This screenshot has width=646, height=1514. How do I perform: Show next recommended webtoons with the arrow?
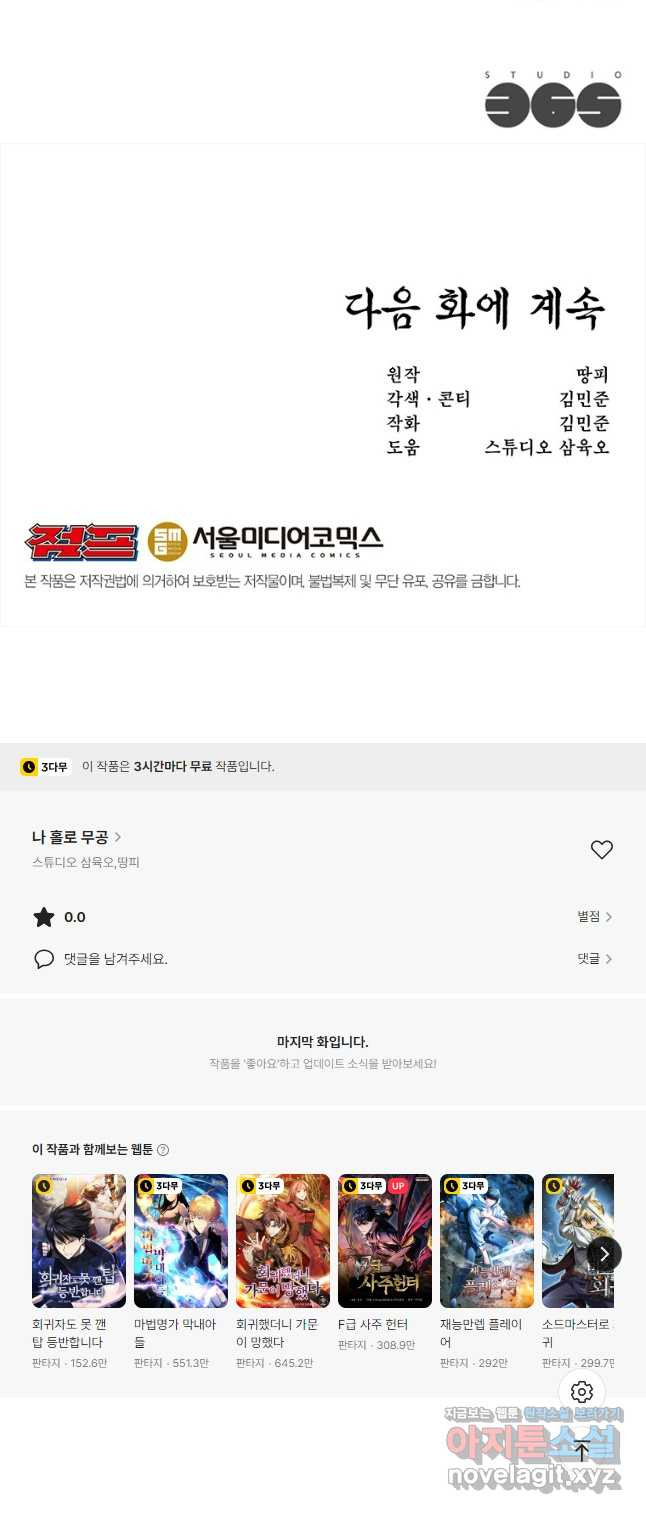(x=604, y=1253)
